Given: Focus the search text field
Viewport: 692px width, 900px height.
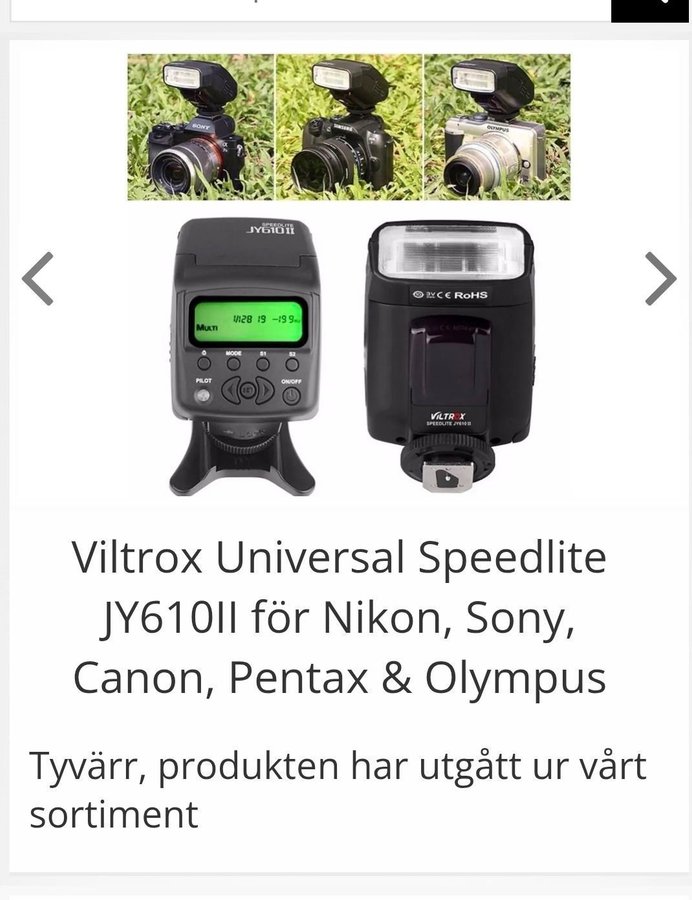Looking at the screenshot, I should [x=300, y=8].
